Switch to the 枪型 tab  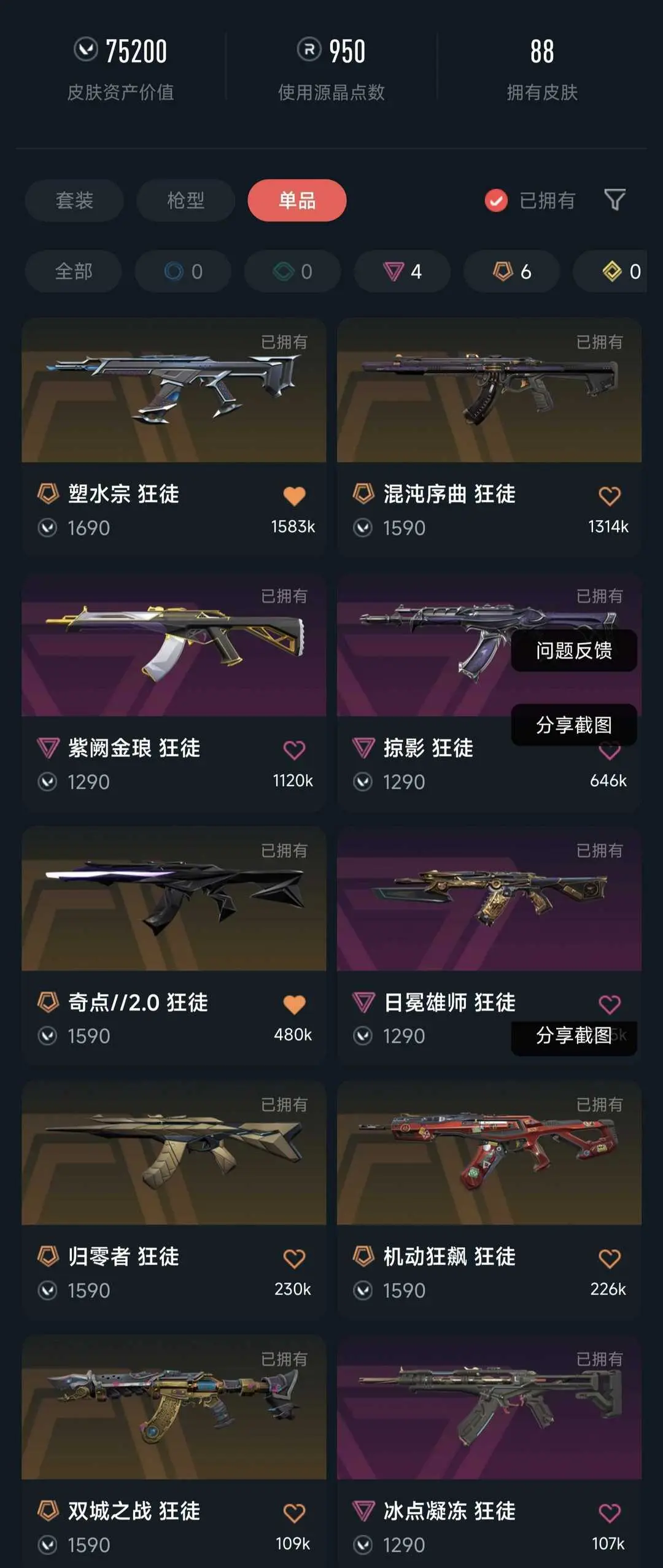[x=185, y=200]
